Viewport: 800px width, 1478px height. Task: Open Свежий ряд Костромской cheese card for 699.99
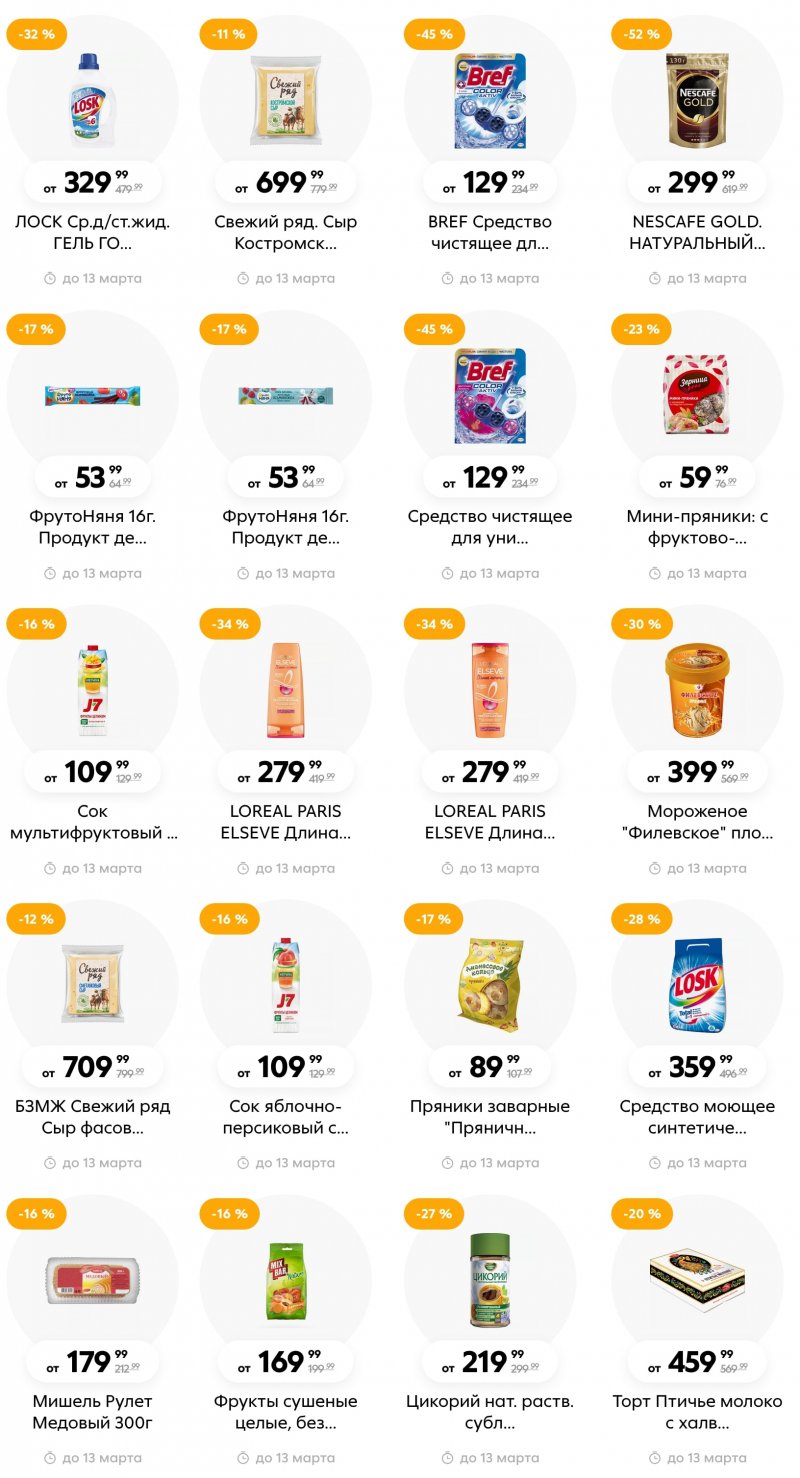pos(285,100)
